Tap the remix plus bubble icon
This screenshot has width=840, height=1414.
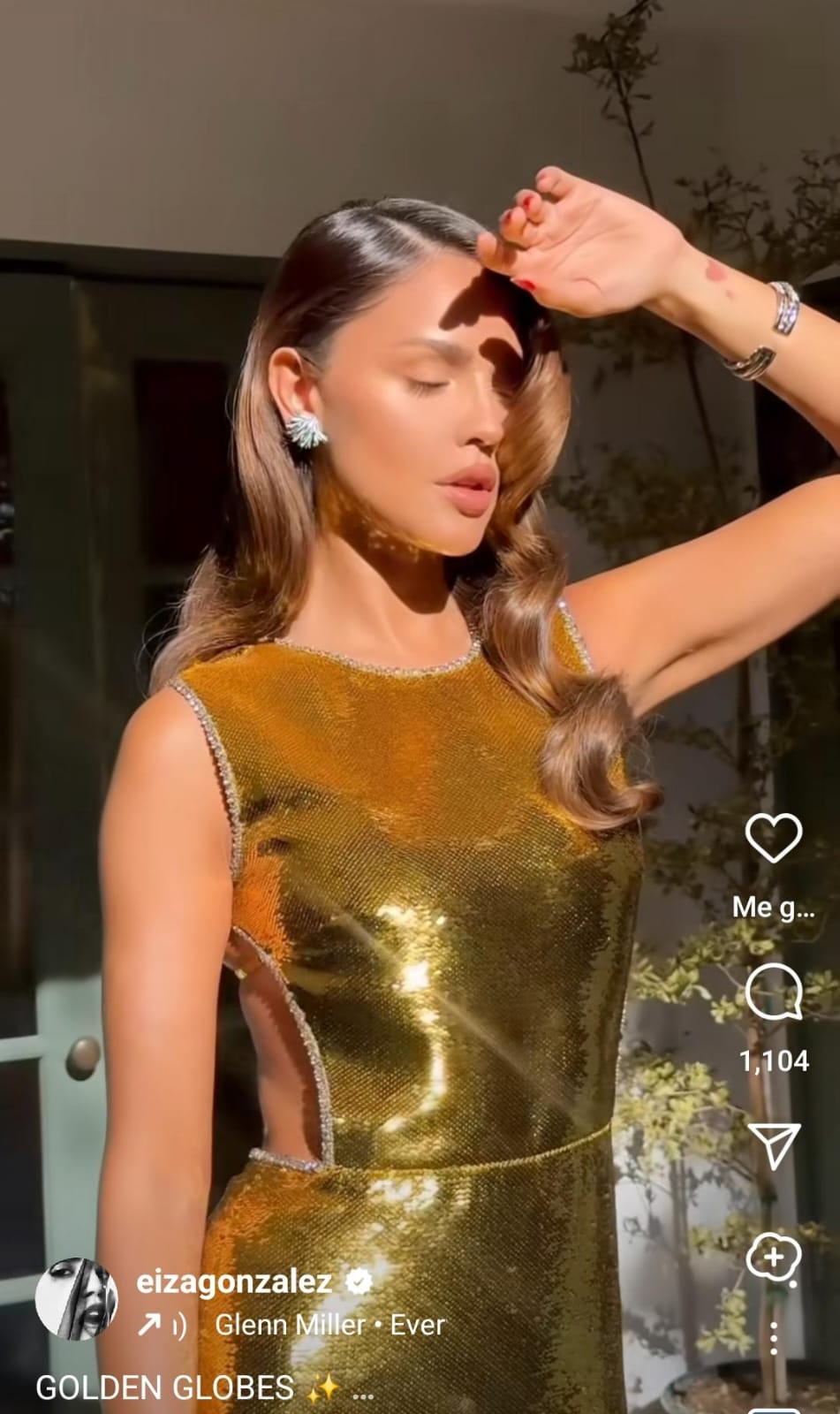pos(774,1258)
